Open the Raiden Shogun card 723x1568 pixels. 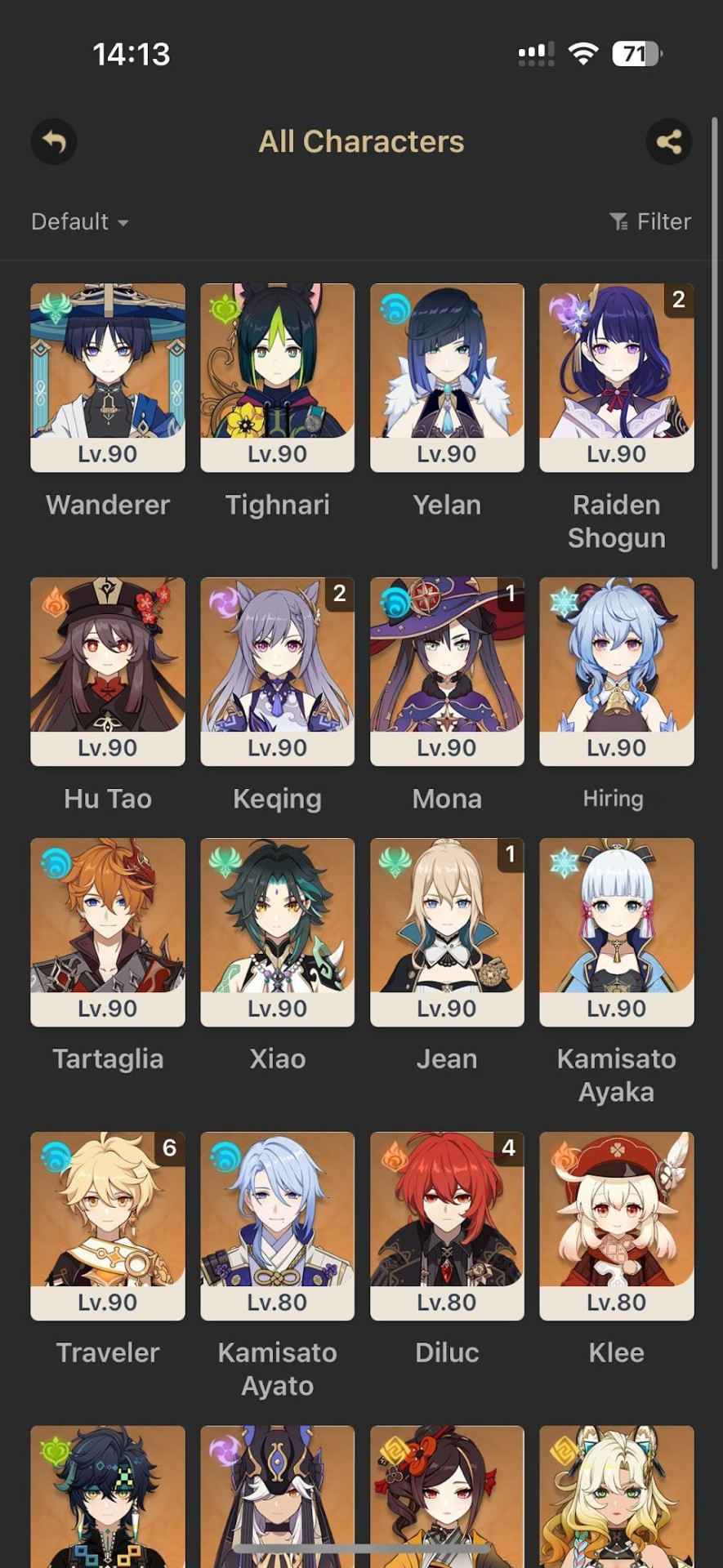point(616,377)
